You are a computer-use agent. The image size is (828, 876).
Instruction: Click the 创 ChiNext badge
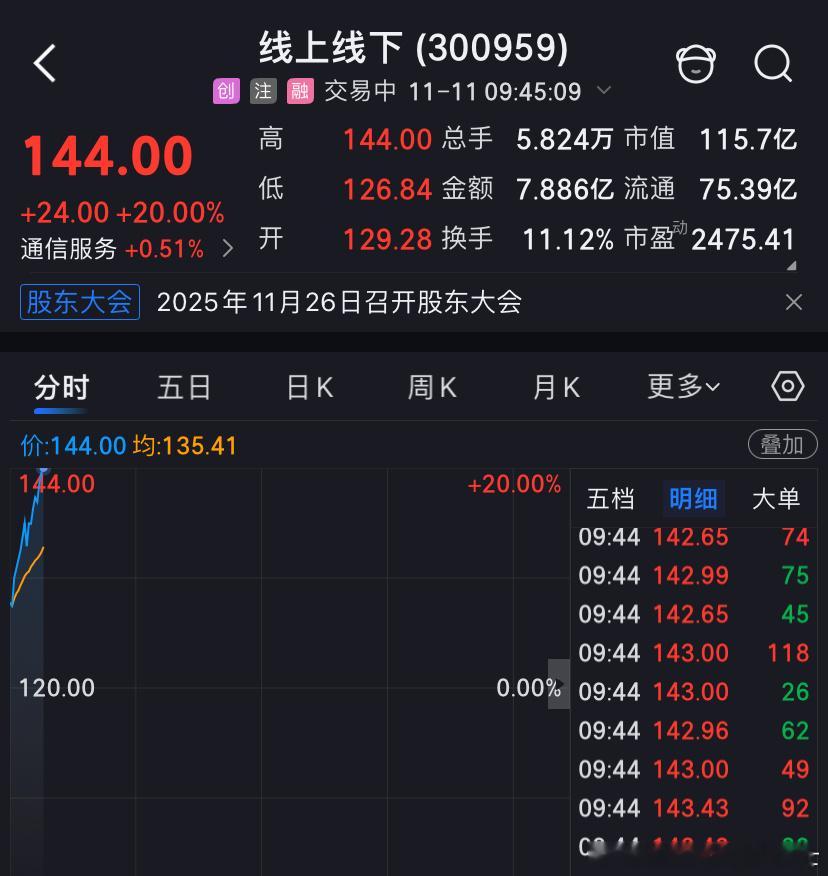pyautogui.click(x=225, y=91)
